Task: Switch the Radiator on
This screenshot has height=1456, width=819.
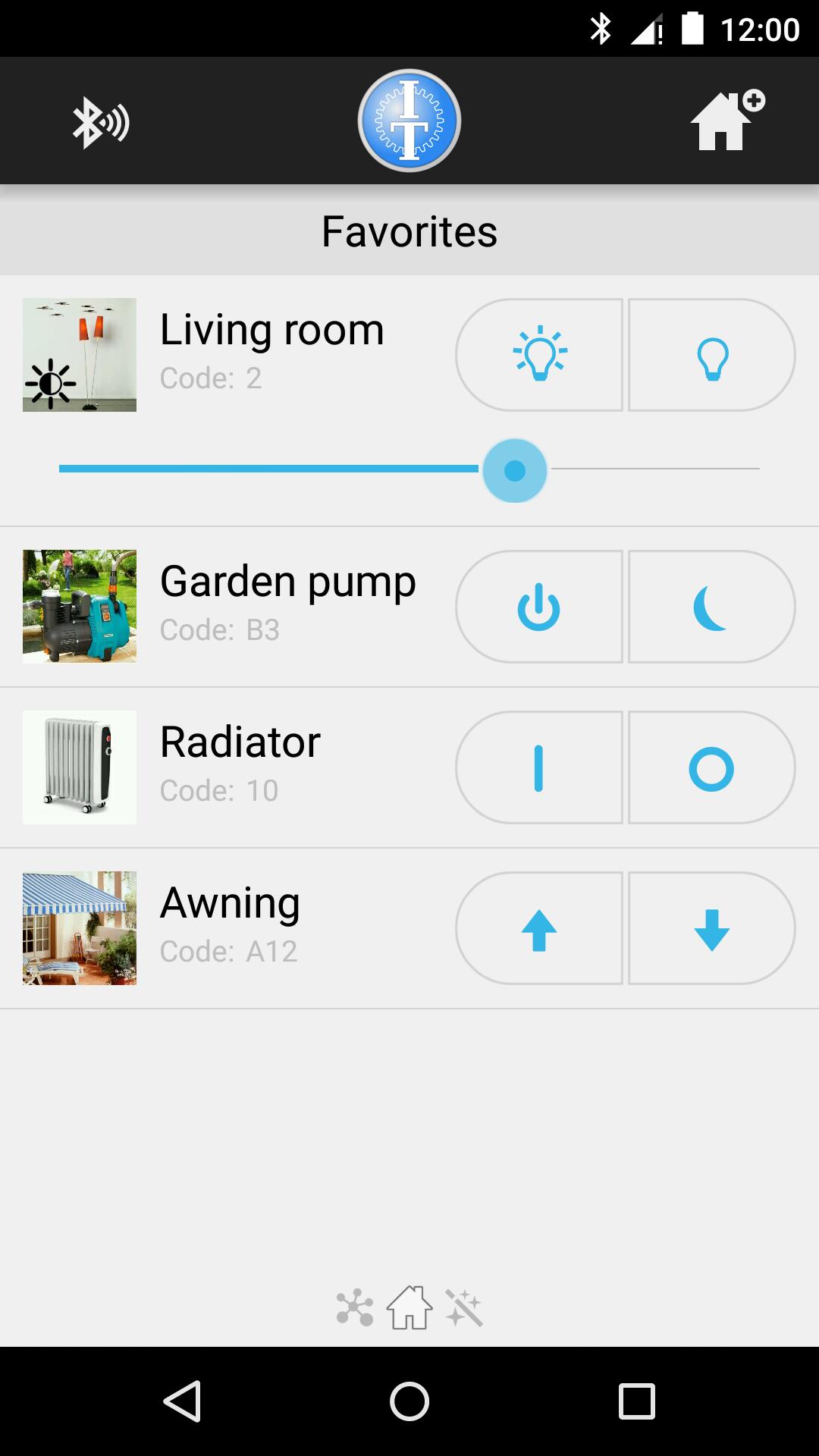Action: pos(539,767)
